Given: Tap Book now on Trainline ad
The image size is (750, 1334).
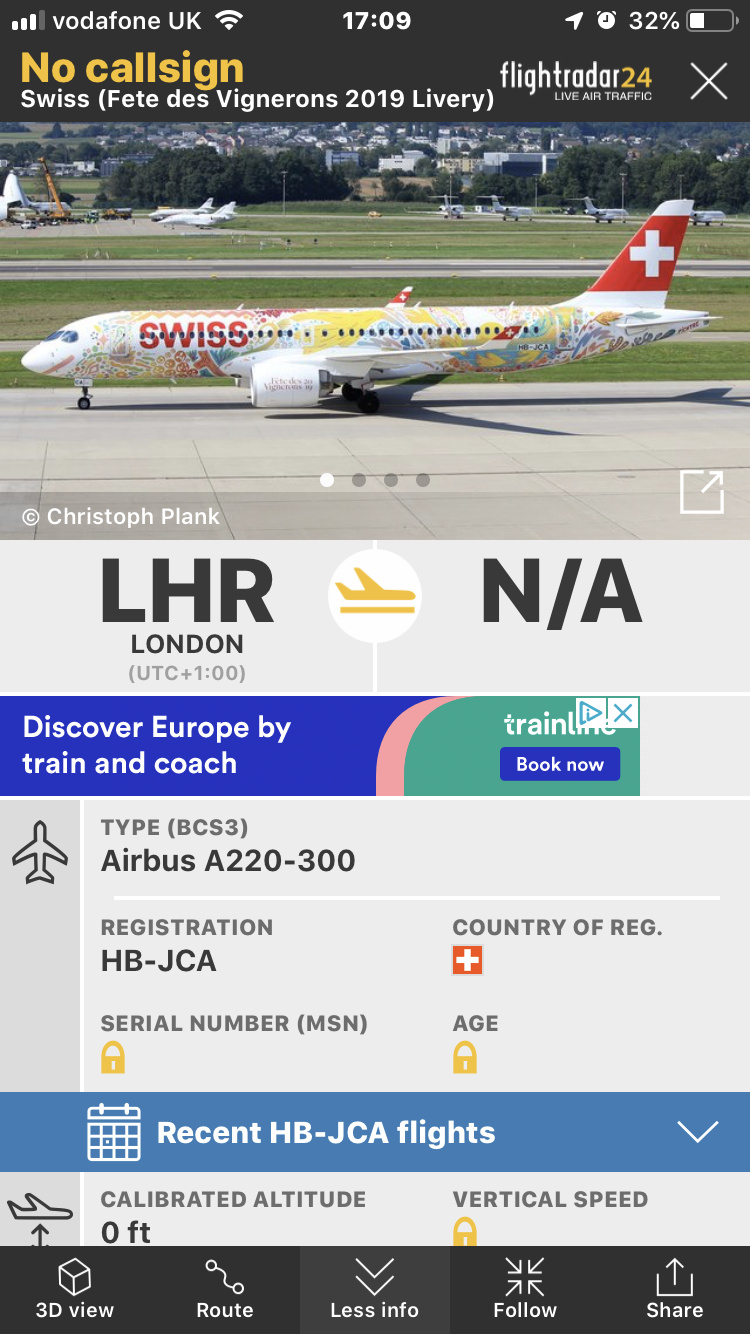Looking at the screenshot, I should pyautogui.click(x=559, y=765).
